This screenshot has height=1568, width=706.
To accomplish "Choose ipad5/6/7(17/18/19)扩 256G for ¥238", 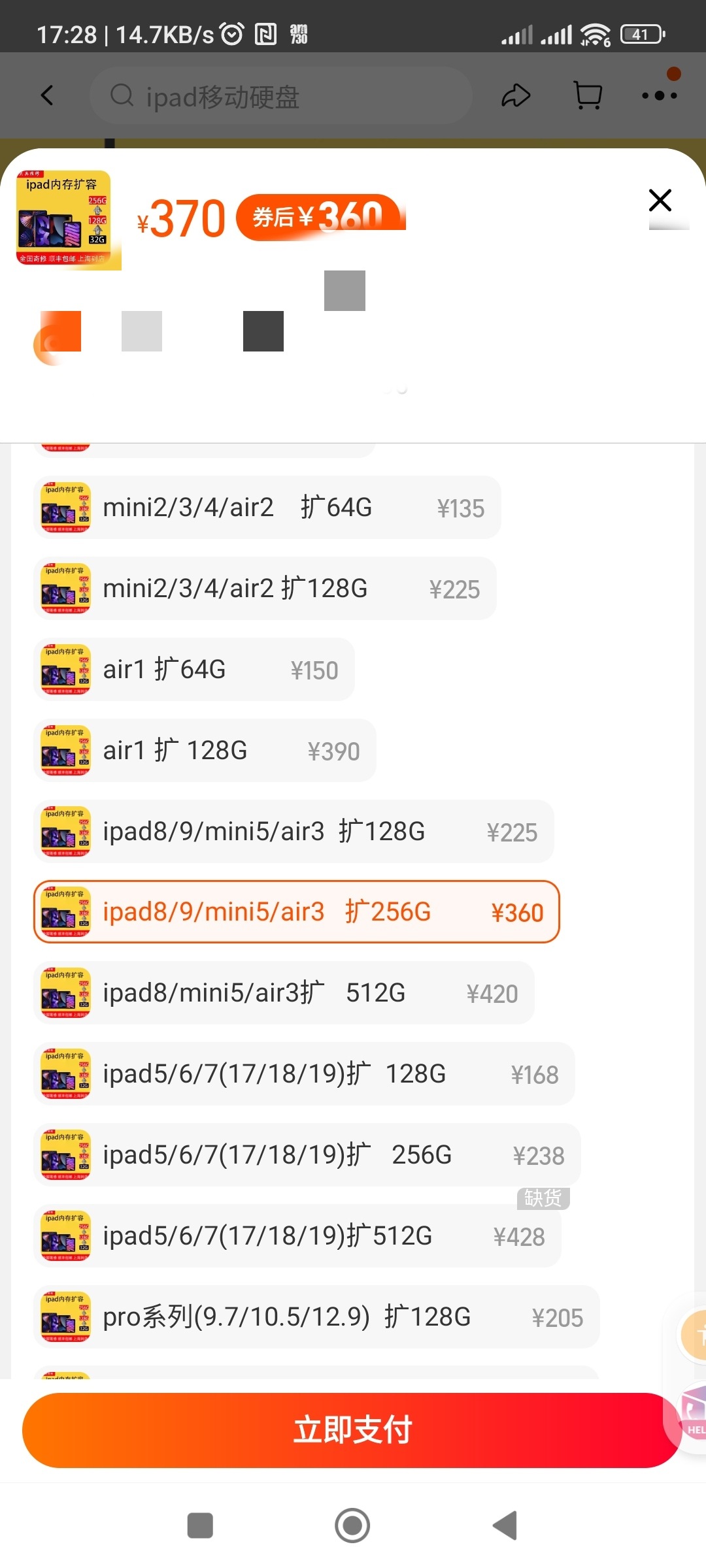I will pos(307,1155).
